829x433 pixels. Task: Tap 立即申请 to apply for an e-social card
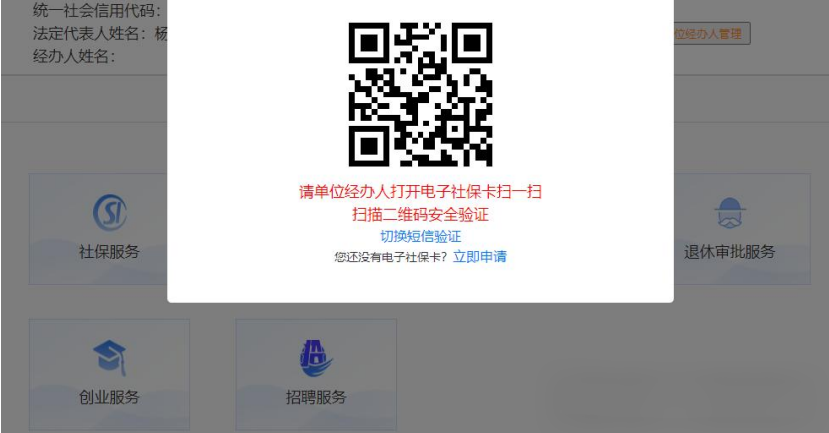pyautogui.click(x=480, y=257)
